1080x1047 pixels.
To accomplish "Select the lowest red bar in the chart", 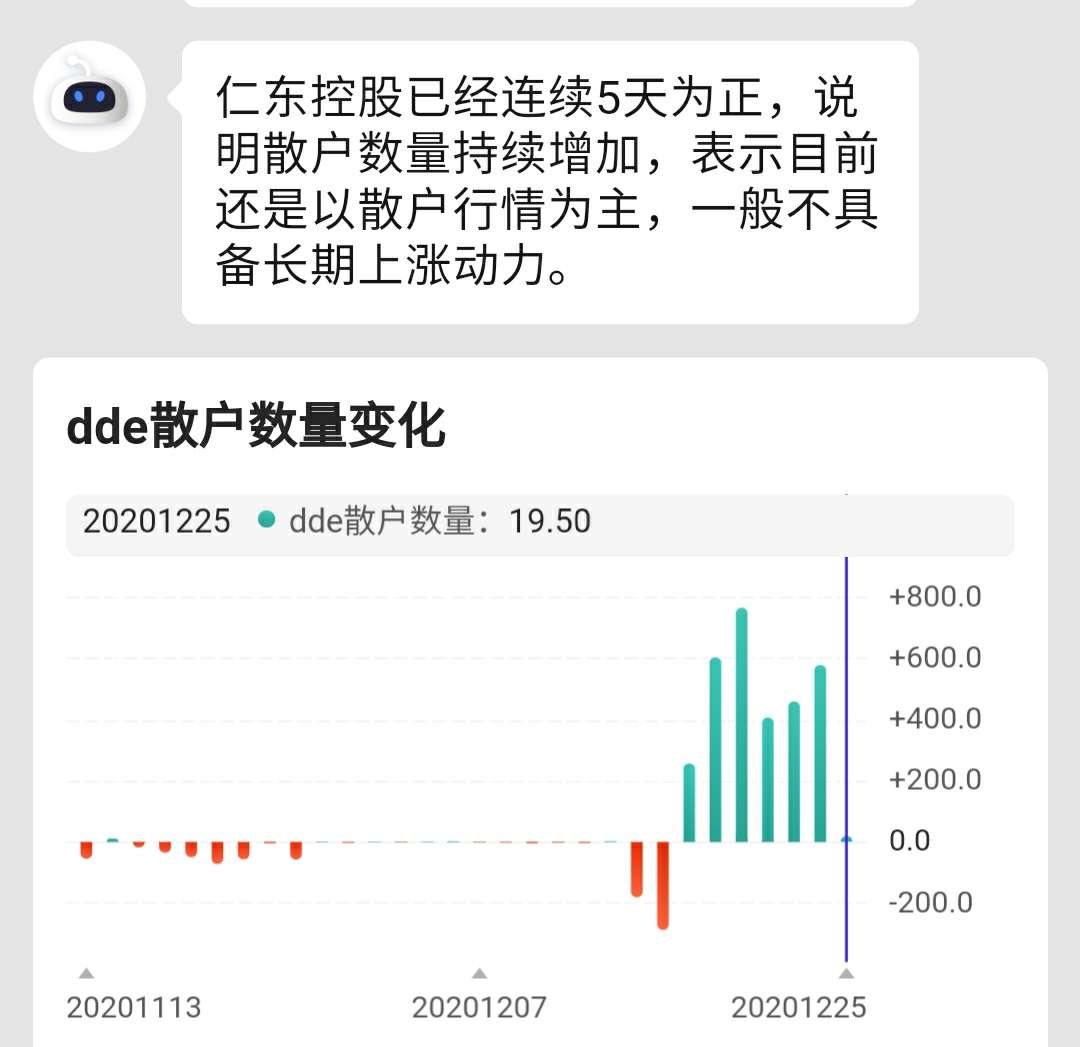I will [x=662, y=885].
